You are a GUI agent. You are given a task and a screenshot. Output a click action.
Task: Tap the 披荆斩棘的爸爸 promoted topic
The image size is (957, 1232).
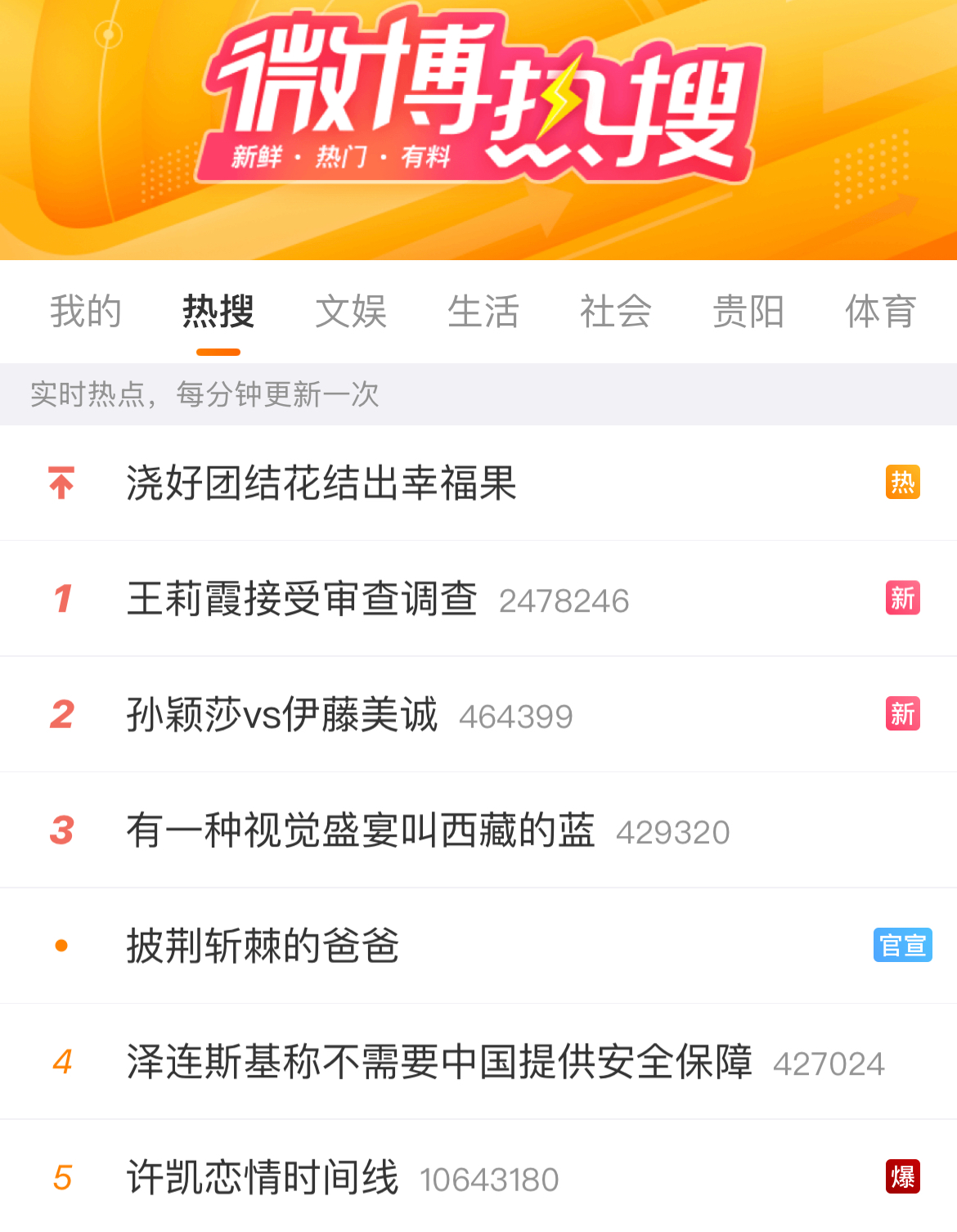click(x=263, y=946)
